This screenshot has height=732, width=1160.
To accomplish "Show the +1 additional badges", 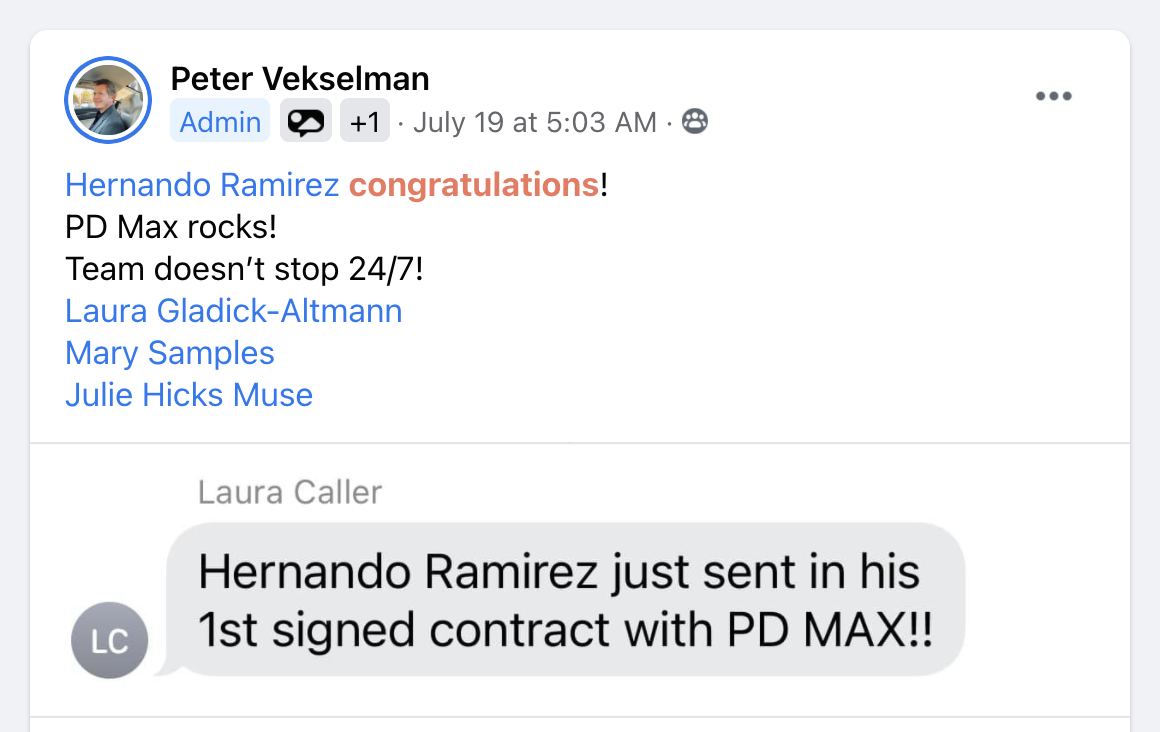I will tap(365, 122).
